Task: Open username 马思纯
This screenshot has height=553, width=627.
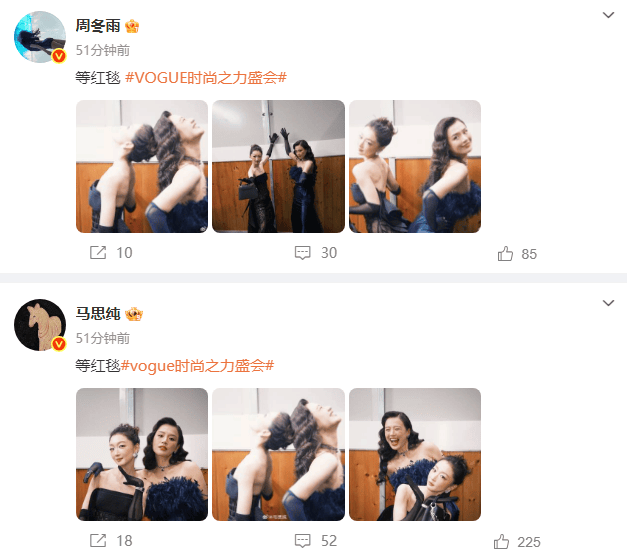Action: pyautogui.click(x=98, y=312)
